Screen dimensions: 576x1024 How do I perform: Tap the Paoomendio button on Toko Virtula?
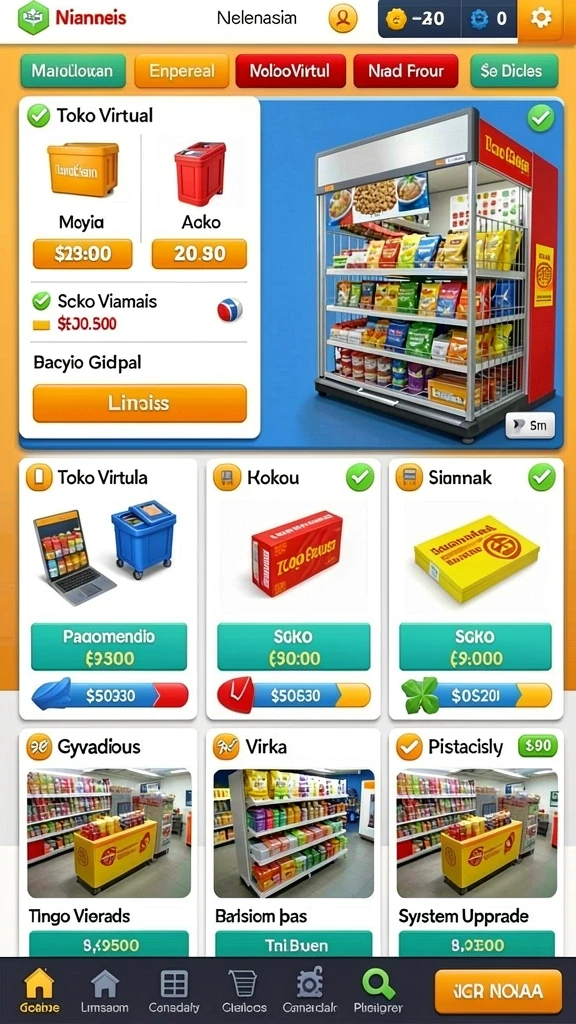click(109, 647)
